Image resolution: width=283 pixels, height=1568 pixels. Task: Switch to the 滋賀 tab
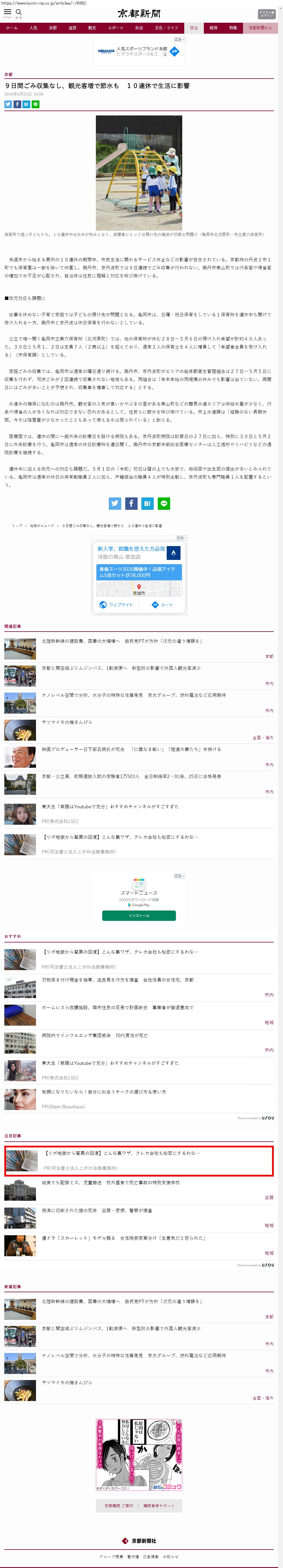coord(73,28)
